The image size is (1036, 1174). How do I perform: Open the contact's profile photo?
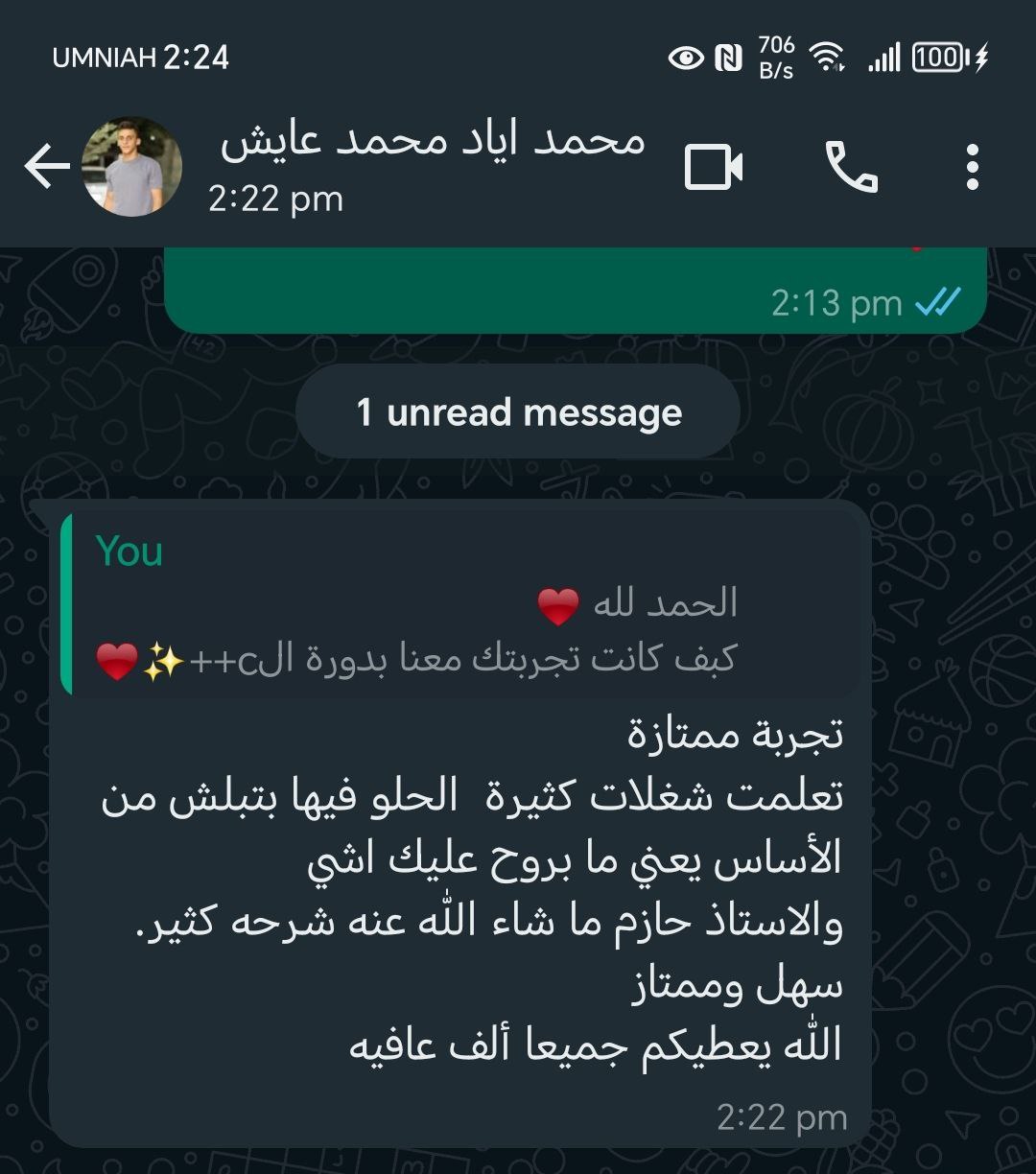point(131,168)
